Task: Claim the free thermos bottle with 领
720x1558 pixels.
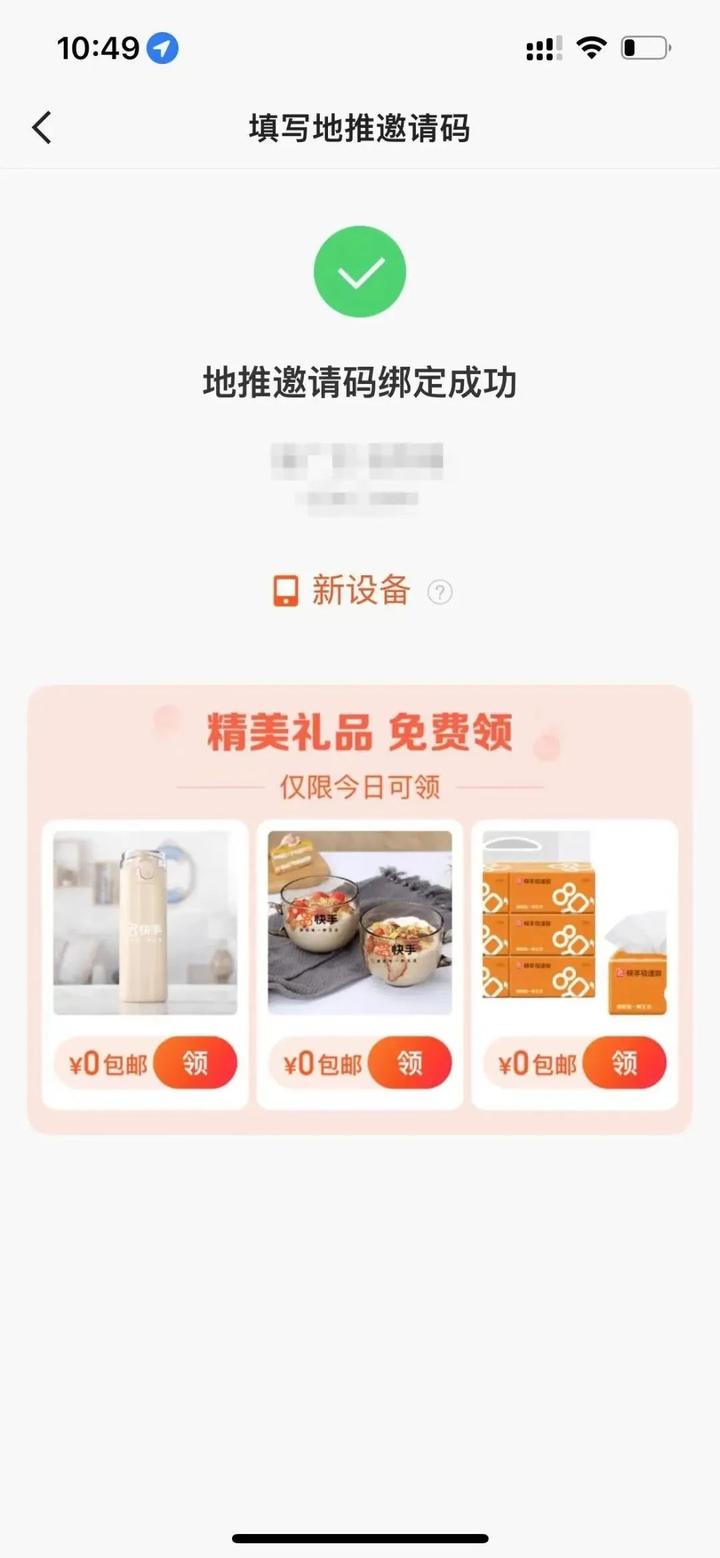Action: pos(195,1062)
